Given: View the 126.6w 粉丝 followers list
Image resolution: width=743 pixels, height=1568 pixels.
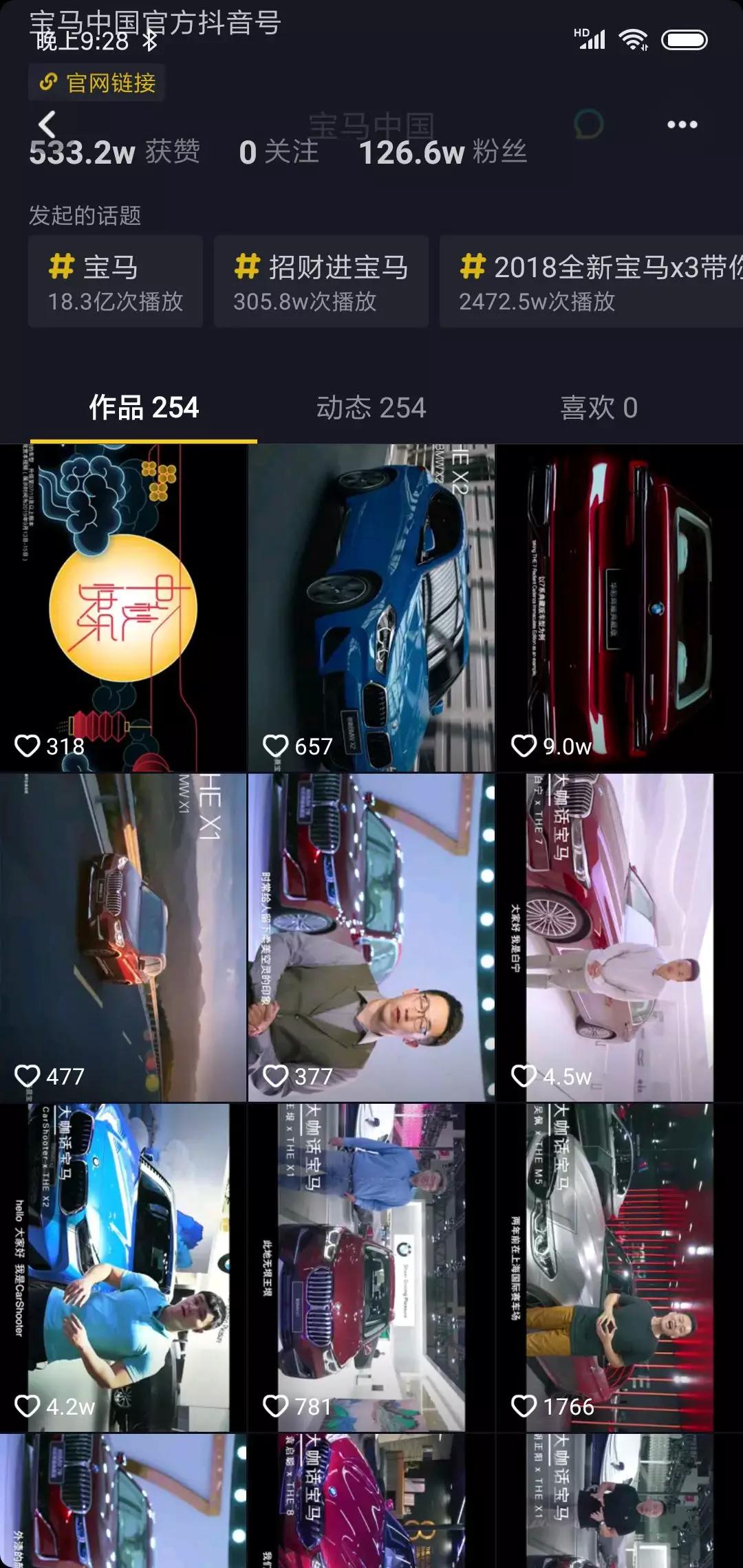Looking at the screenshot, I should coord(443,152).
